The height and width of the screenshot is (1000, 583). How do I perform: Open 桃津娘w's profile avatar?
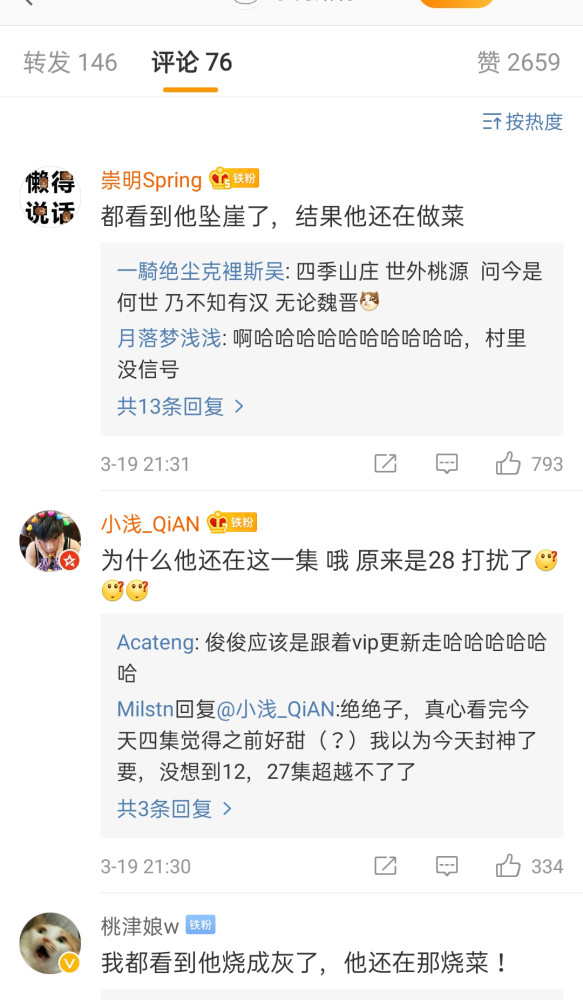click(50, 943)
